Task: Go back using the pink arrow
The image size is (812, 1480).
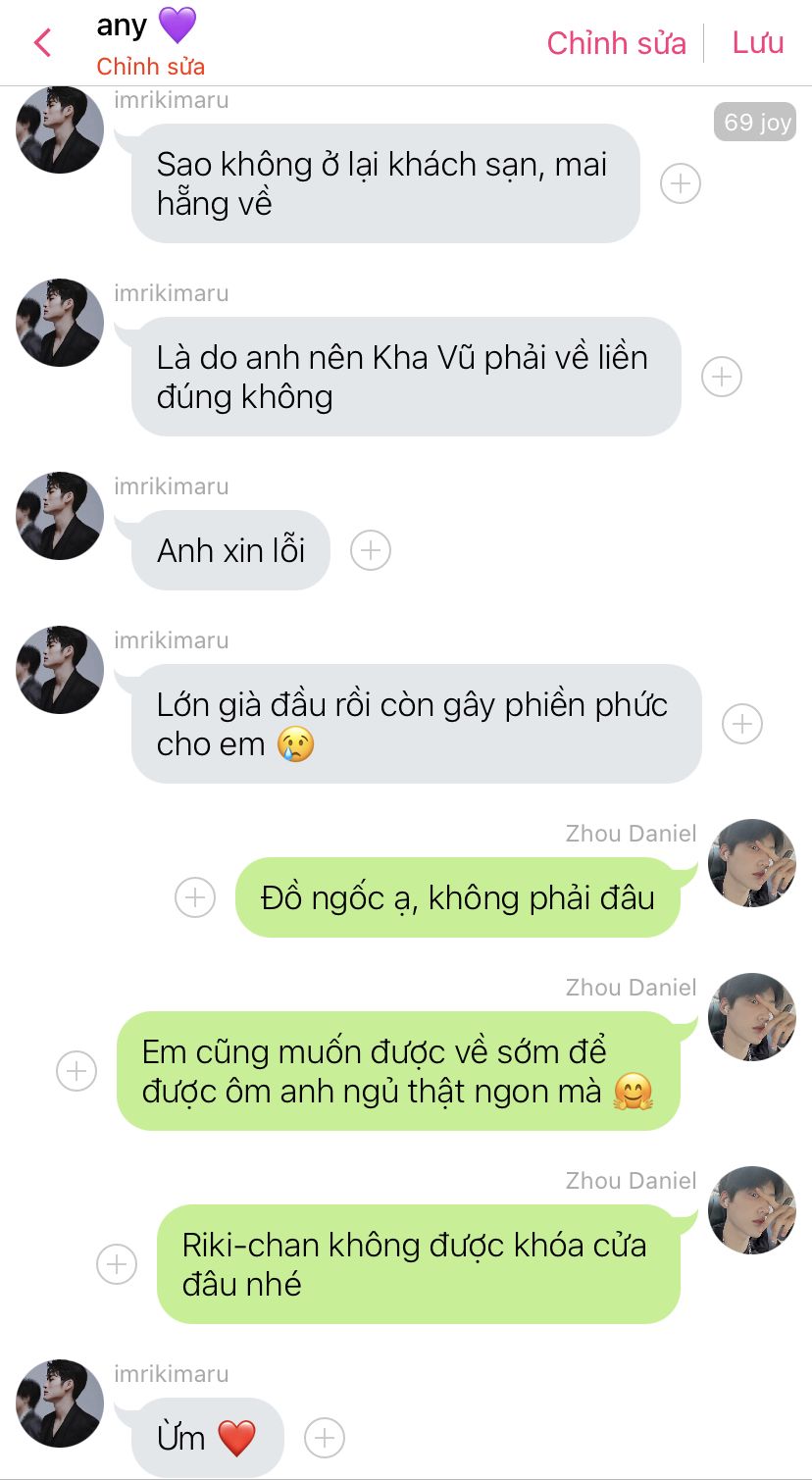Action: (41, 43)
